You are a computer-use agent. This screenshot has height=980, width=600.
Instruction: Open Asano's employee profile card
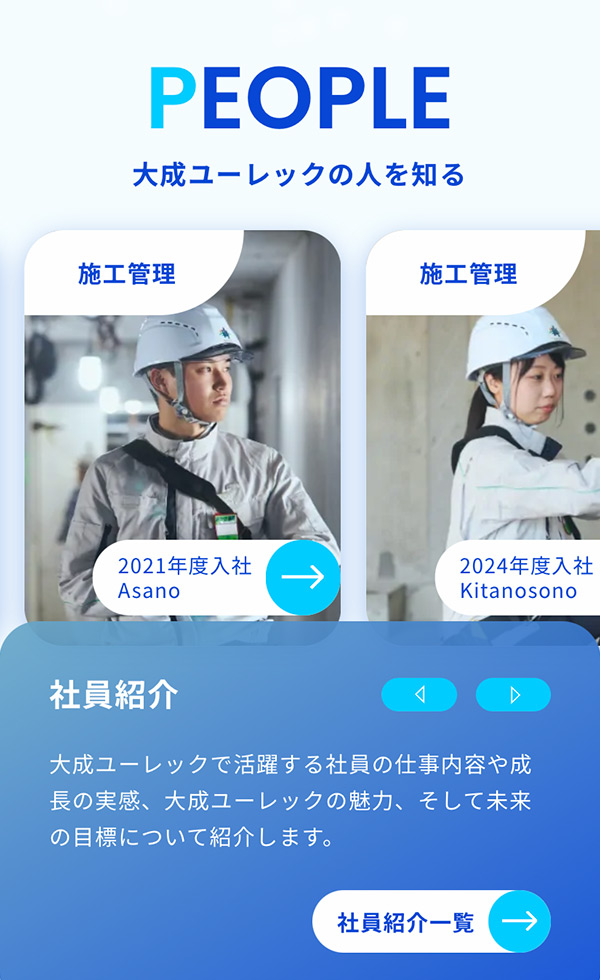(x=182, y=430)
